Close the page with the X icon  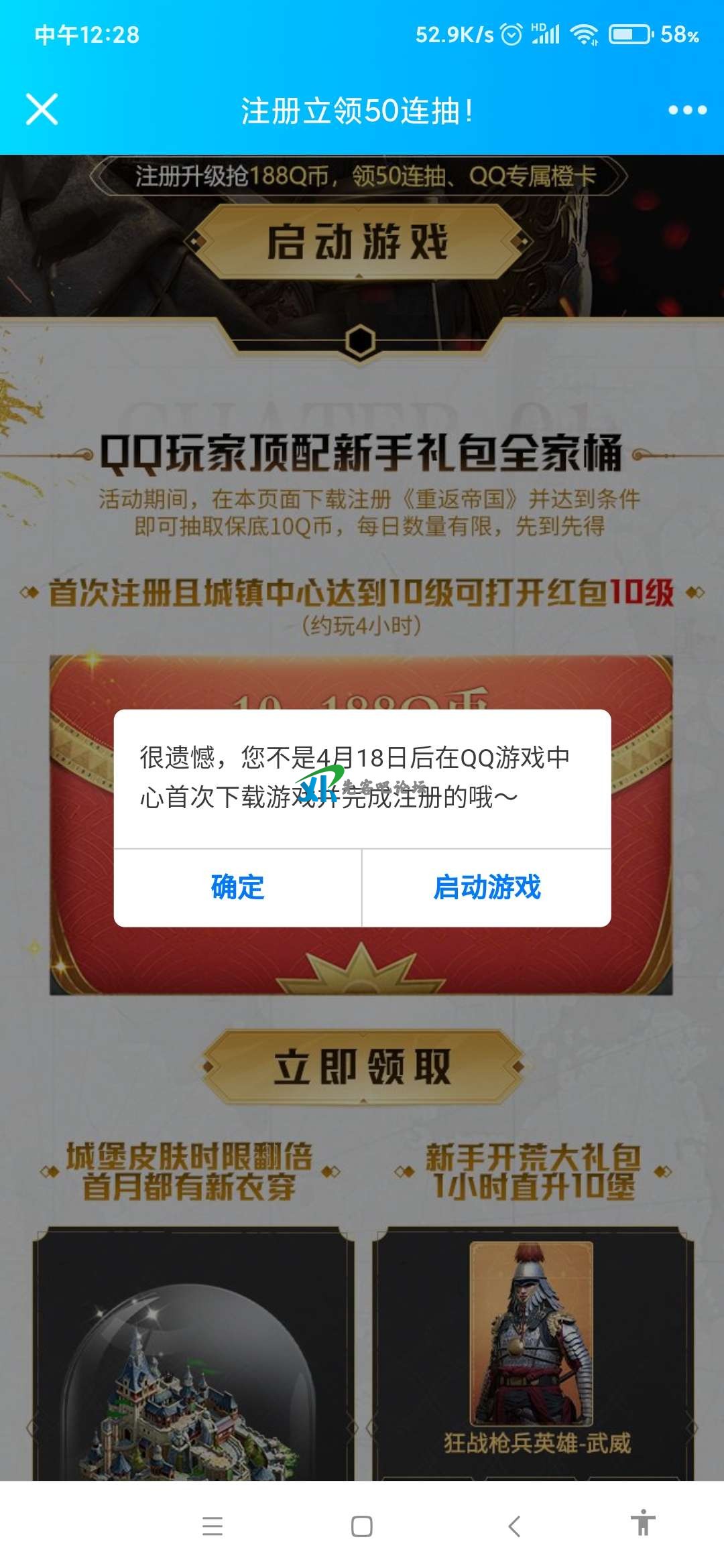click(x=42, y=109)
